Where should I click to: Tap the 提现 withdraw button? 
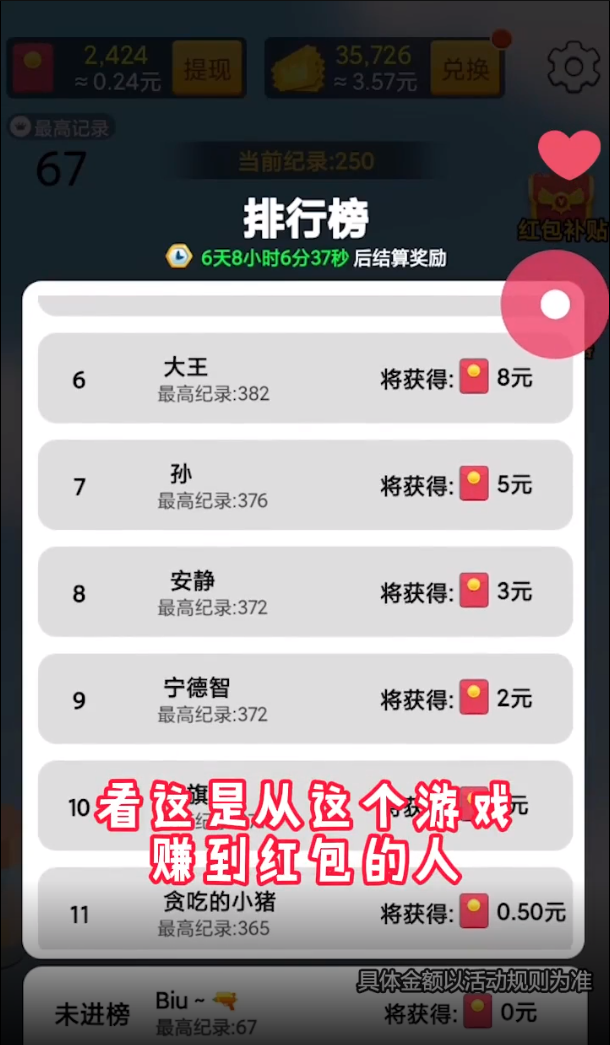pyautogui.click(x=207, y=69)
